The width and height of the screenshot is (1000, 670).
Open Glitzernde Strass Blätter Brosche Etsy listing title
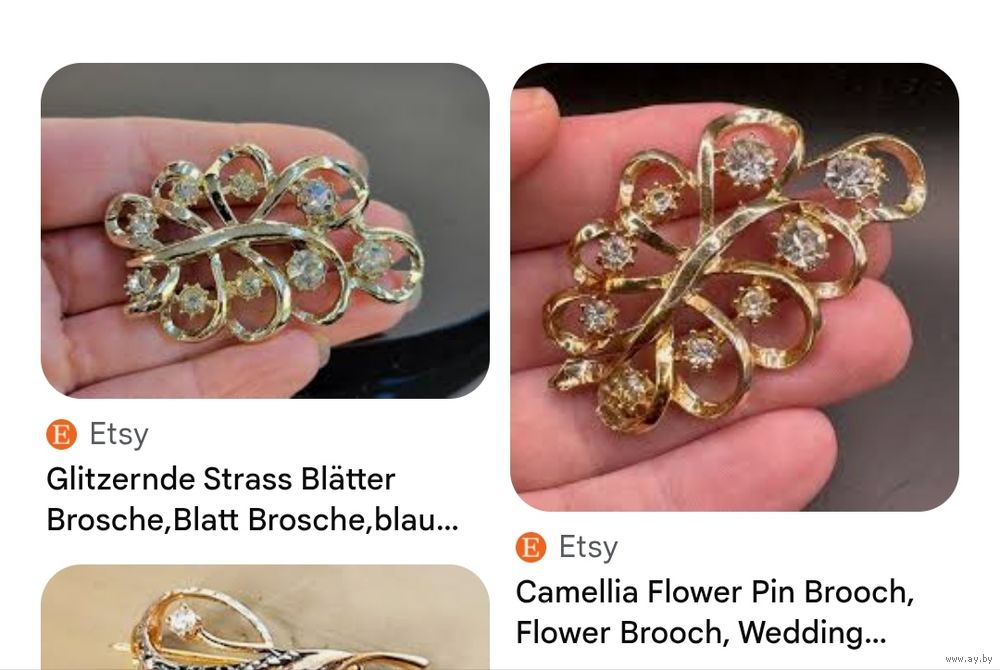coord(252,499)
